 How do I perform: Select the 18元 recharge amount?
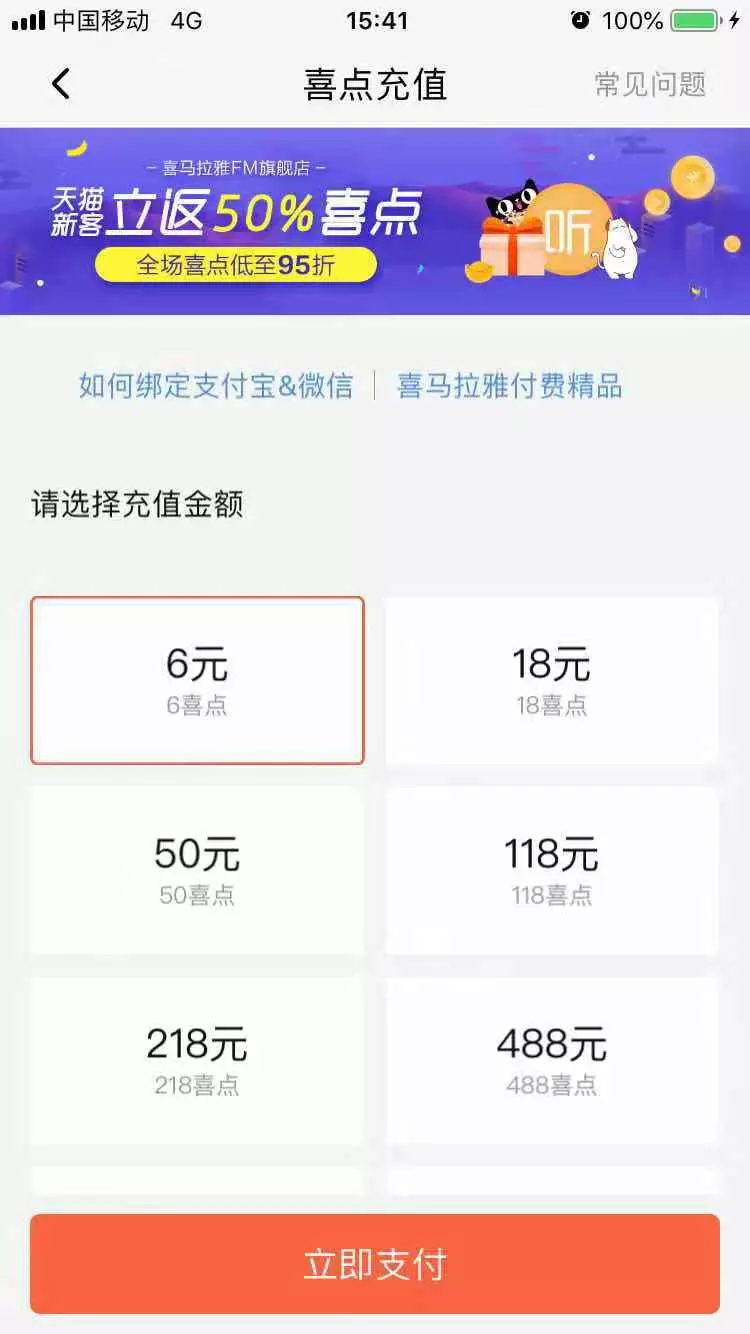552,680
